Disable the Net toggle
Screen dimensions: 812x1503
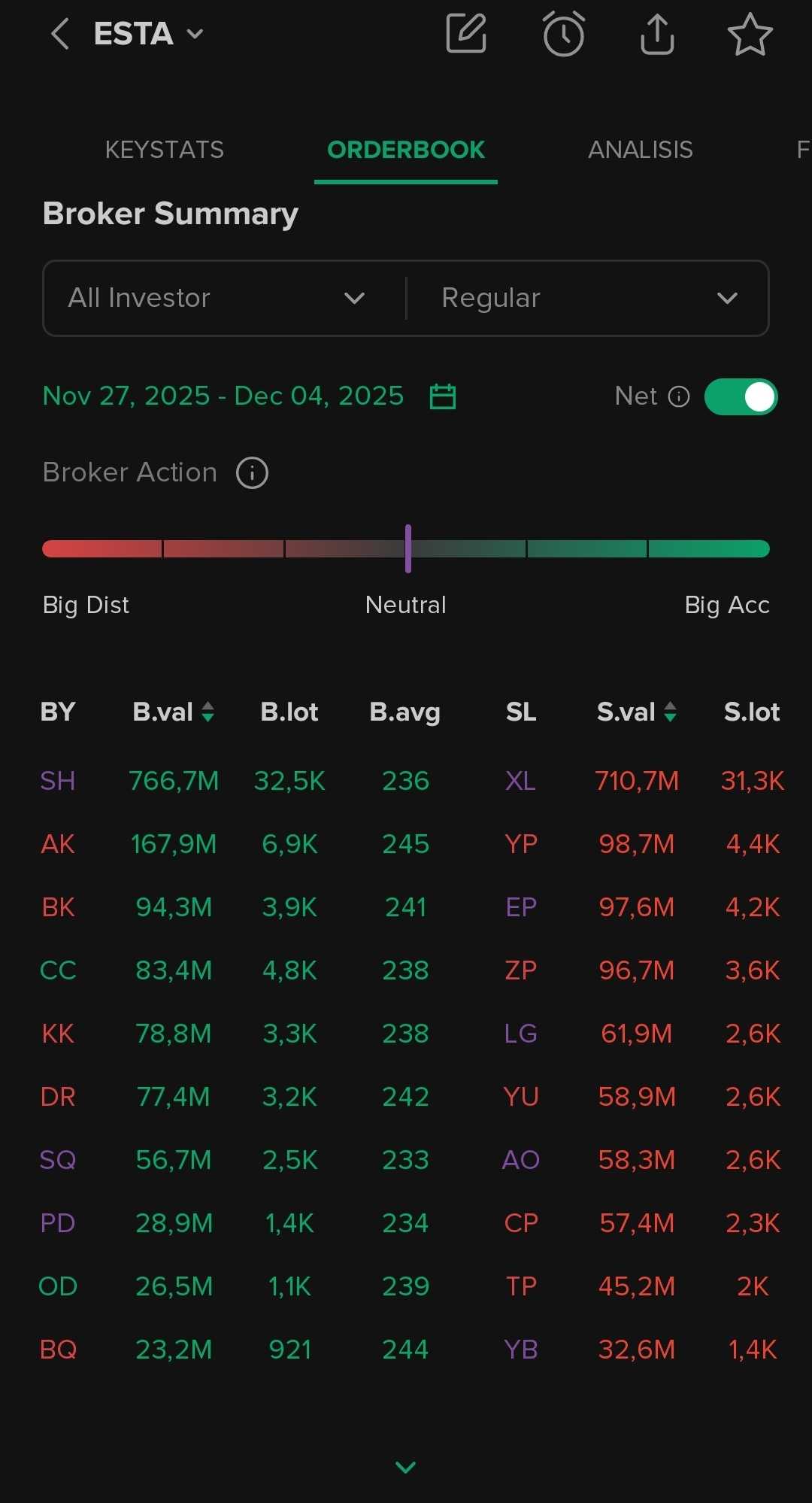click(741, 396)
